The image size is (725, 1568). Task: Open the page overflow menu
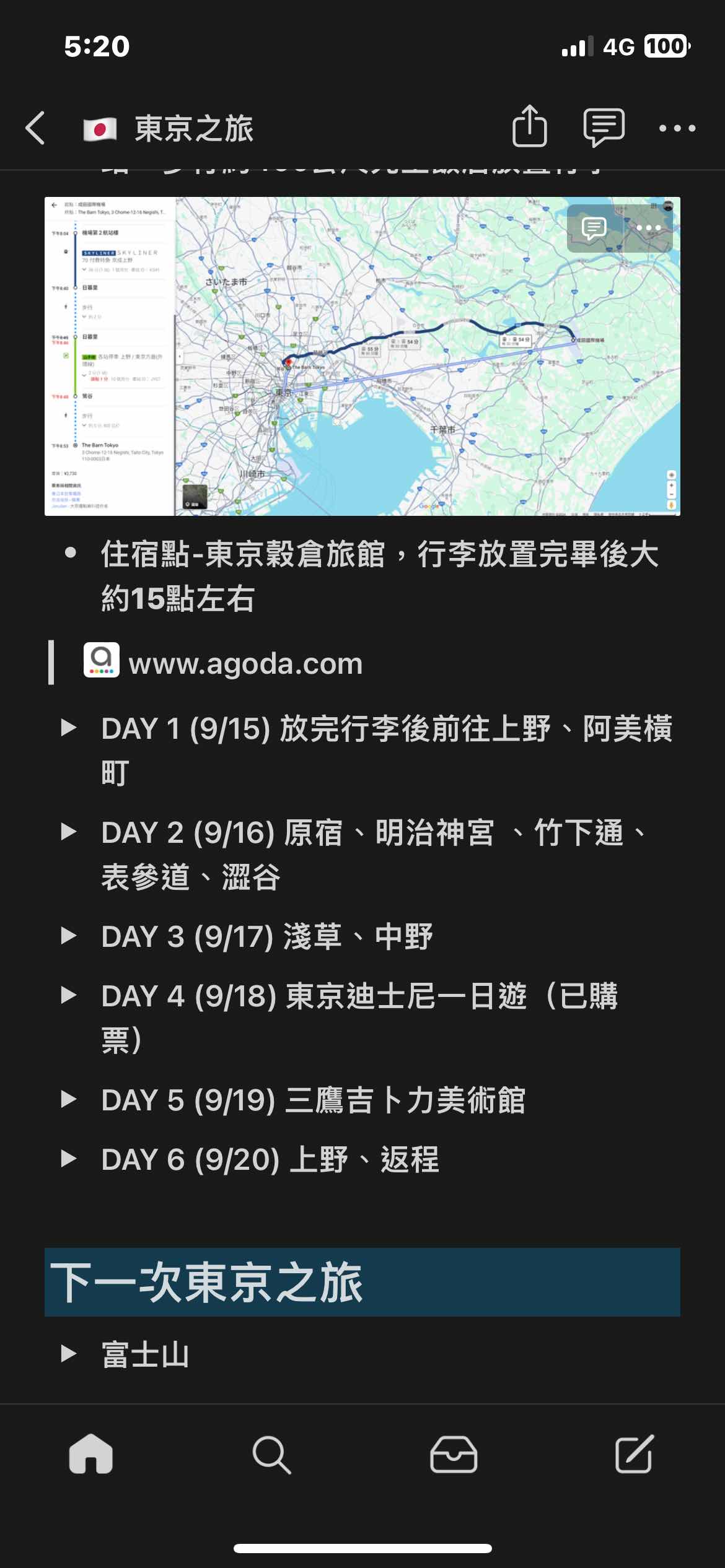(x=677, y=128)
